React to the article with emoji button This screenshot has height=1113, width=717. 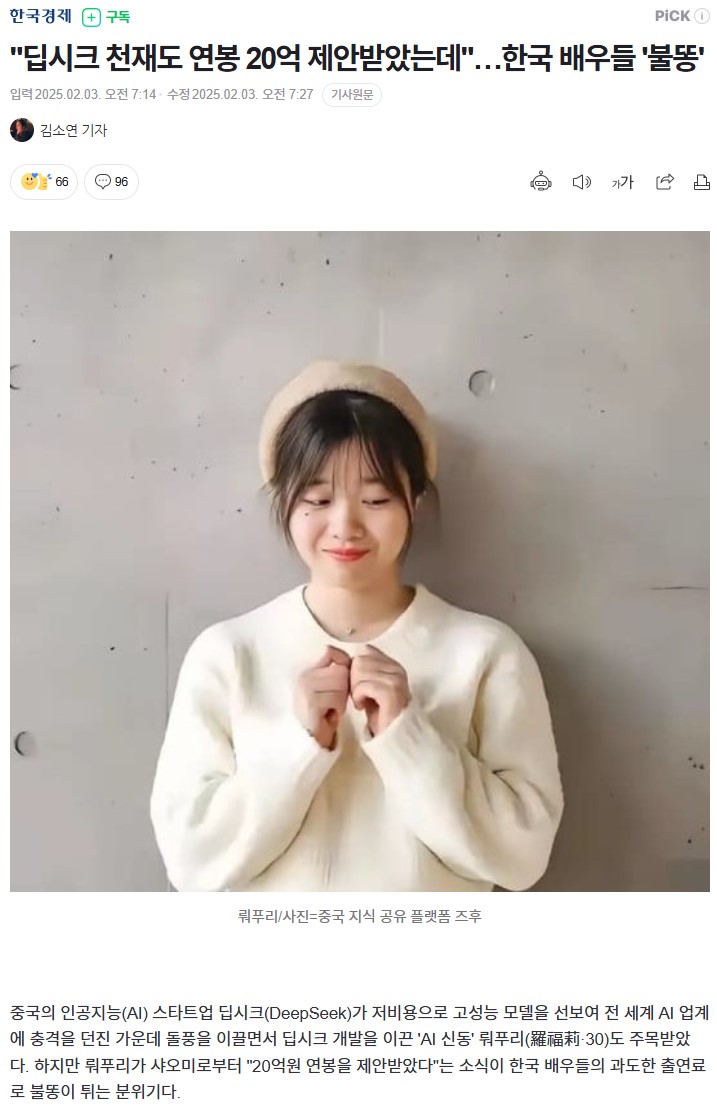pyautogui.click(x=45, y=181)
